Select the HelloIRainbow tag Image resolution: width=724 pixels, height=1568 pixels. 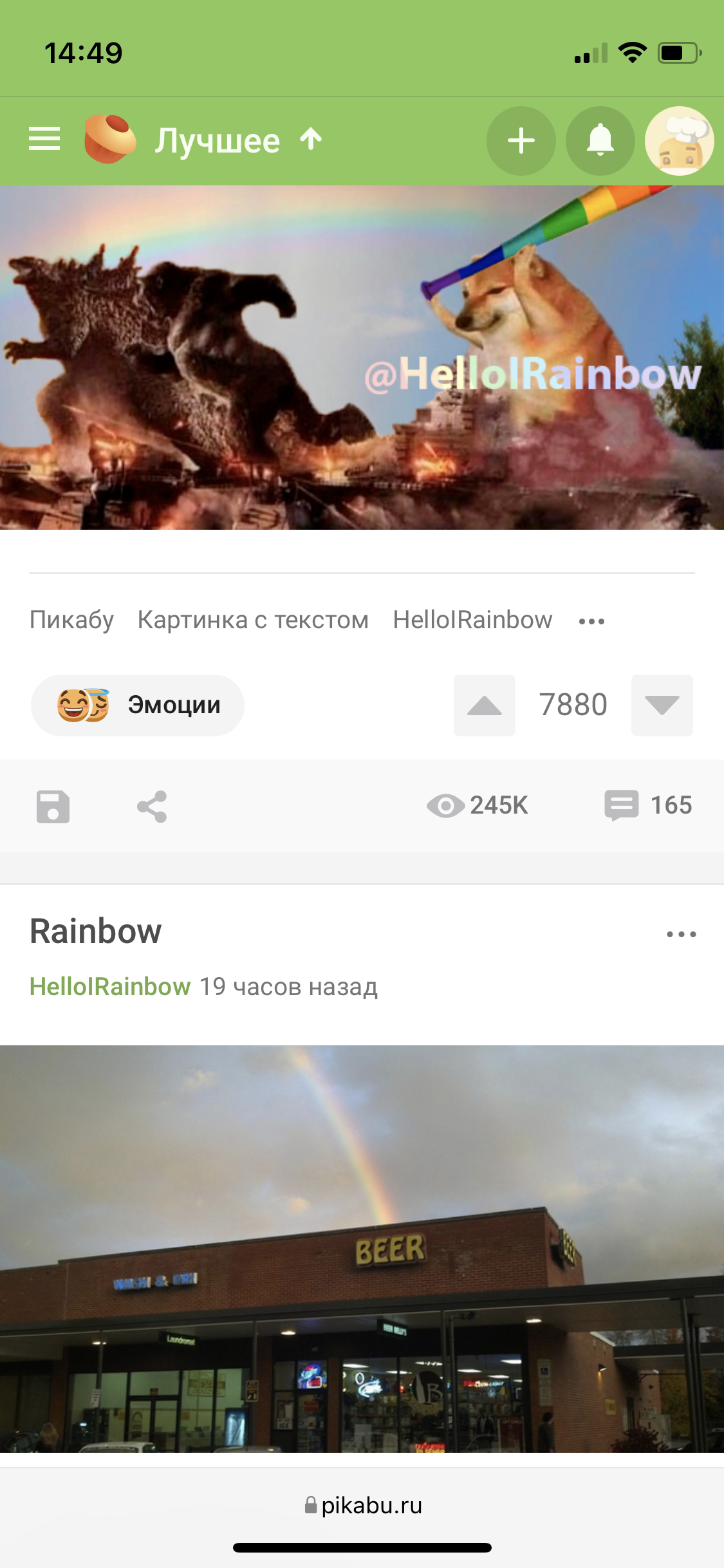pos(472,620)
